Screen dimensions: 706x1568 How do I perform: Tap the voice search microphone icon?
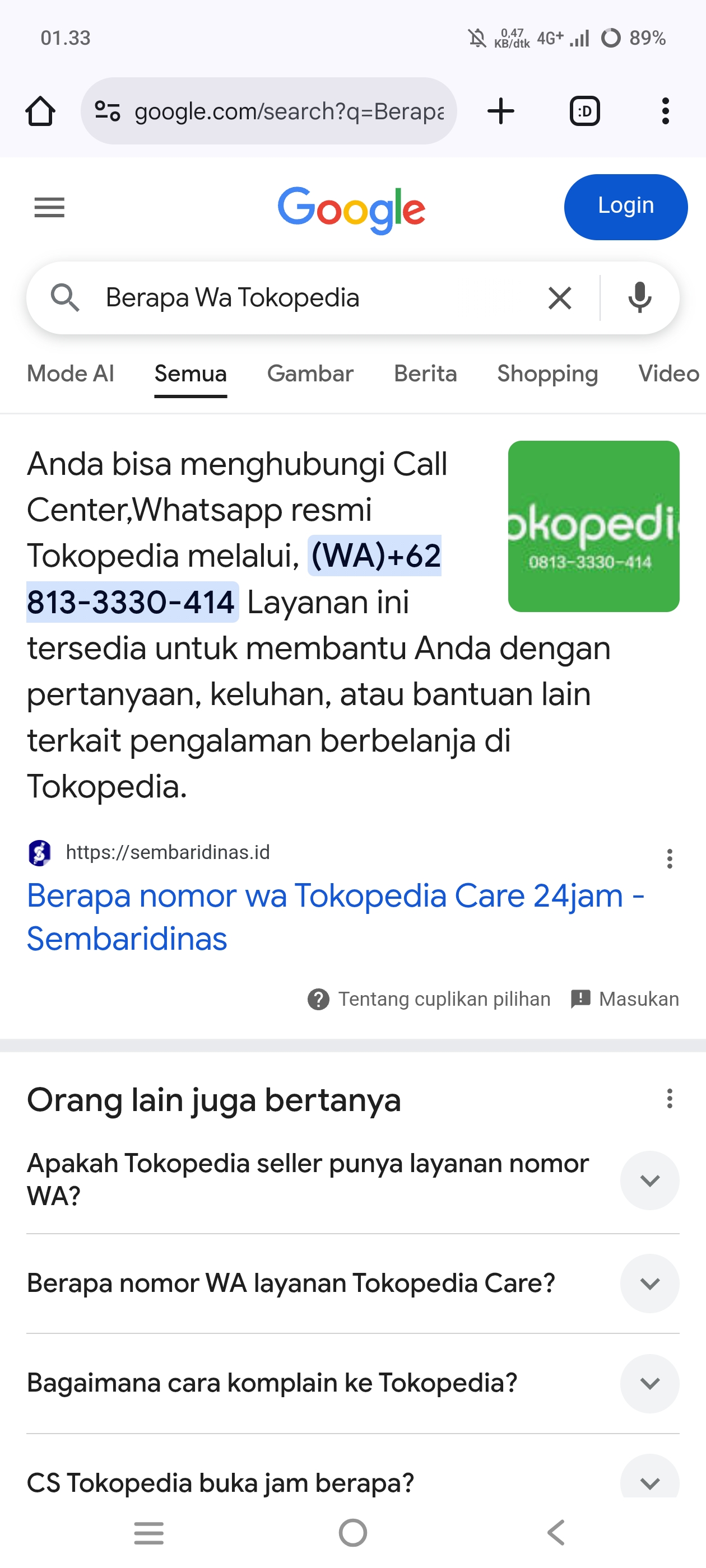[x=639, y=298]
